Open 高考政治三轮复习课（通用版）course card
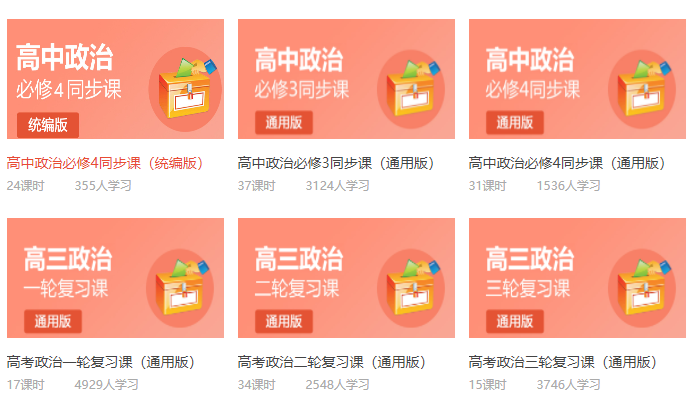Screen dimensions: 695x405 click(x=577, y=278)
